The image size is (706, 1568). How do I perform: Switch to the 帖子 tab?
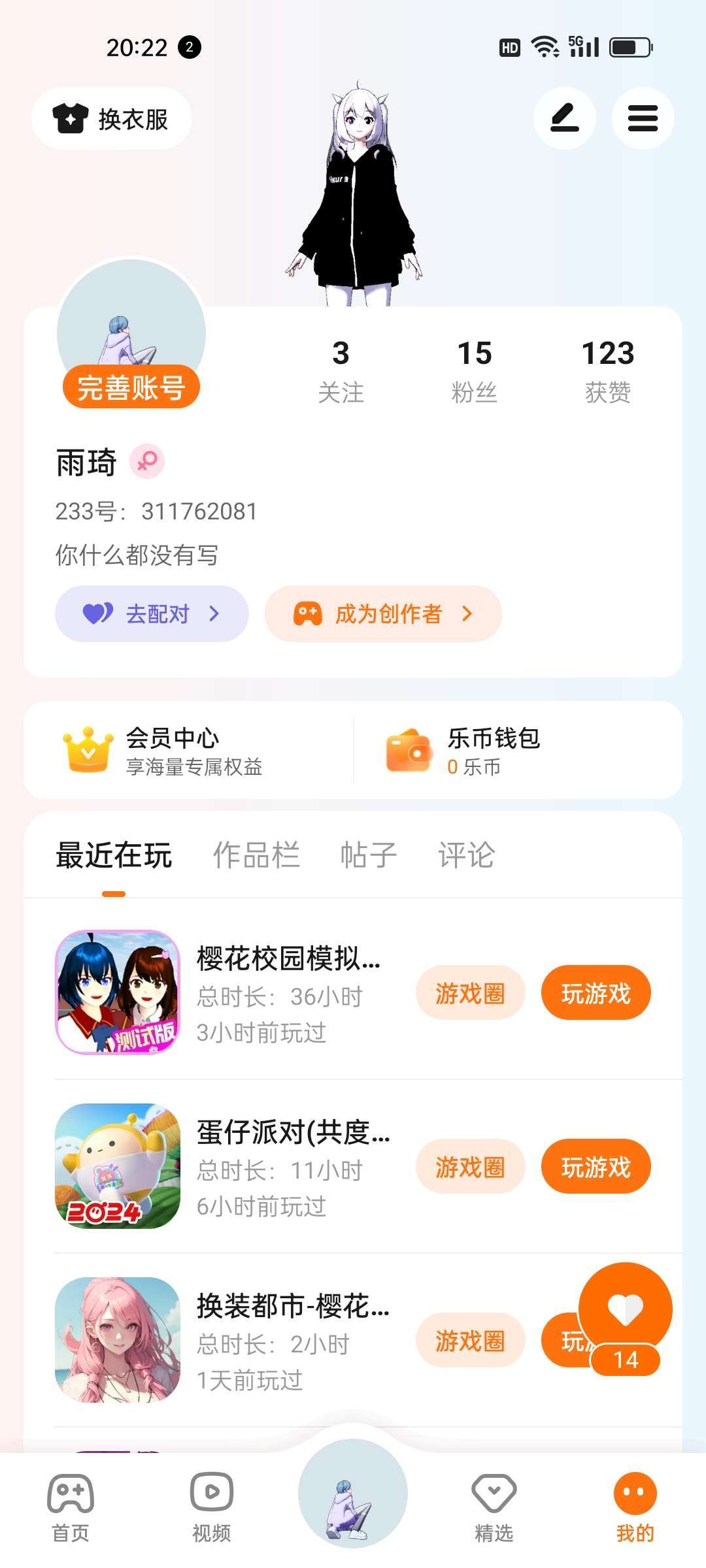(x=369, y=855)
